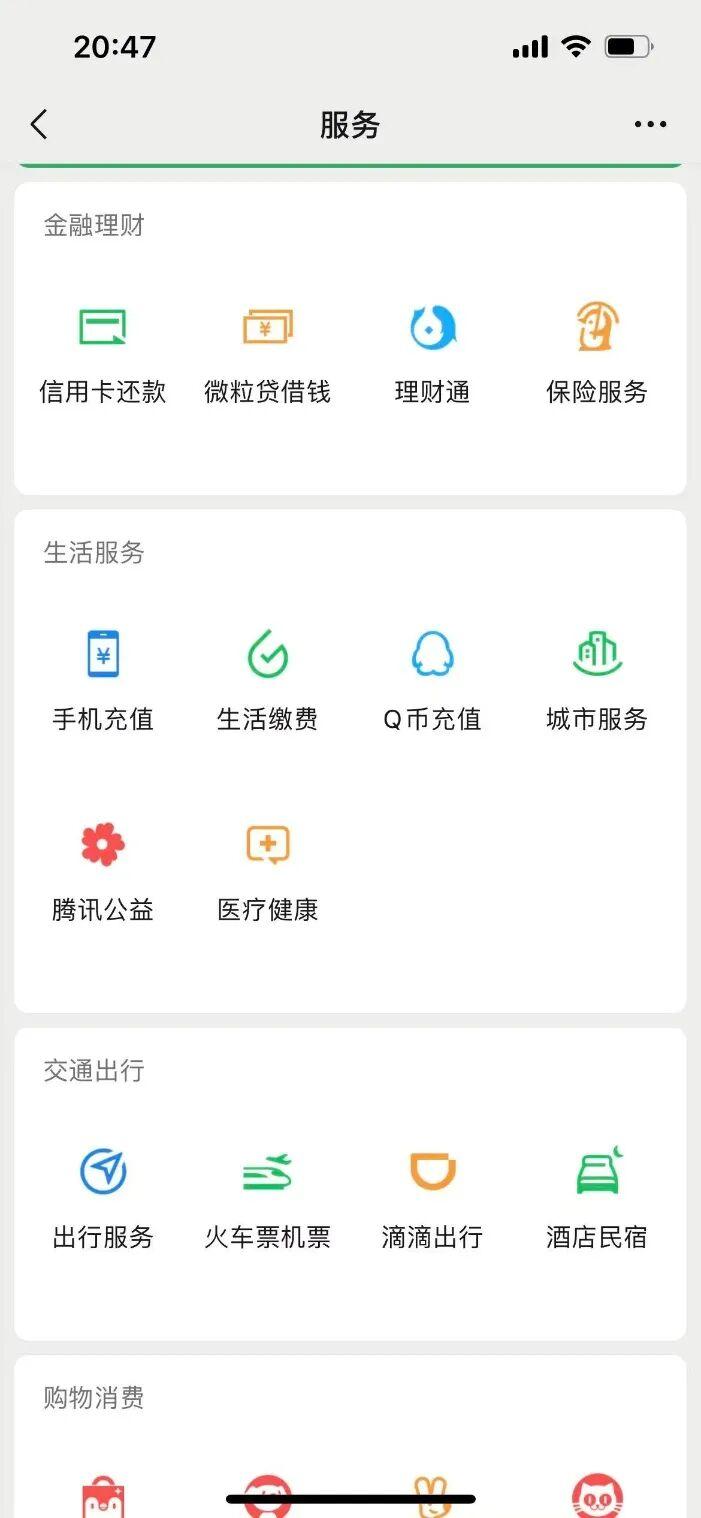Tap 保险服务 insurance service
701x1518 pixels.
[x=597, y=353]
